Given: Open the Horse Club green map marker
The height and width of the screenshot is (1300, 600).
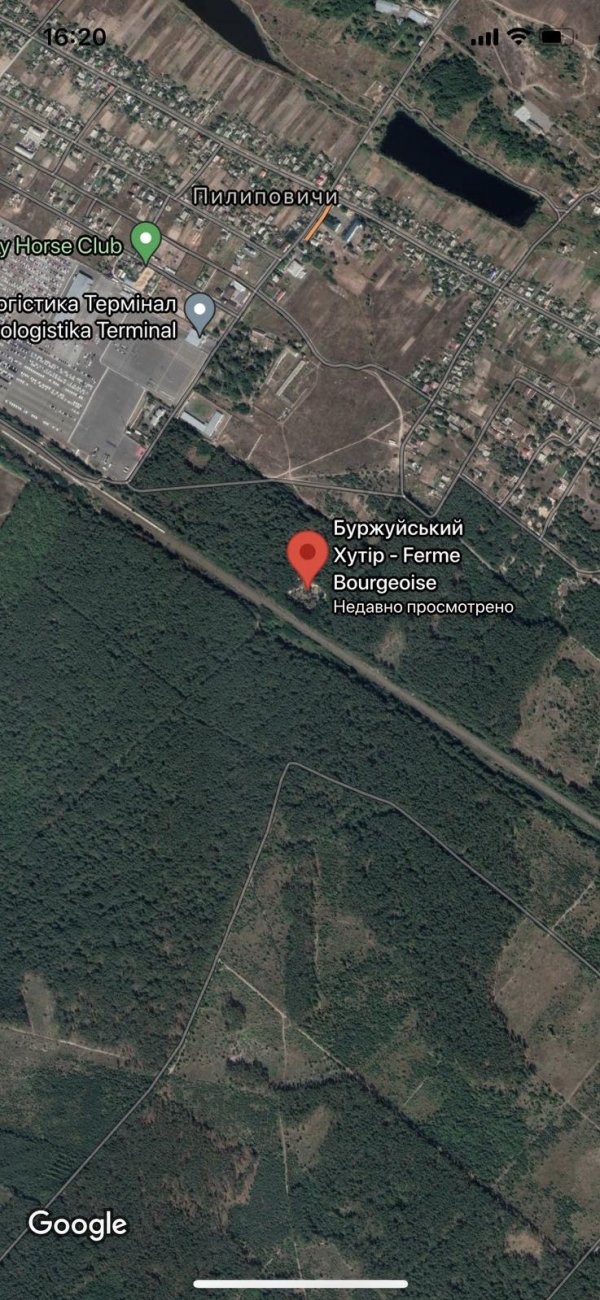Looking at the screenshot, I should point(147,239).
